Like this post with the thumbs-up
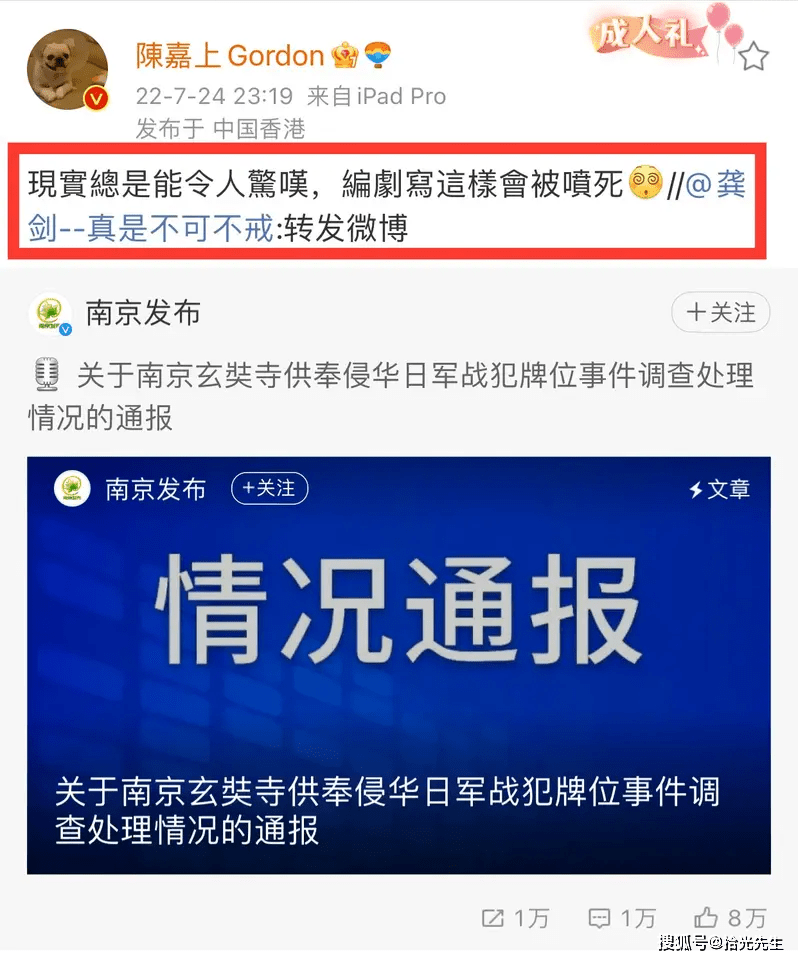This screenshot has width=798, height=960. tap(730, 917)
